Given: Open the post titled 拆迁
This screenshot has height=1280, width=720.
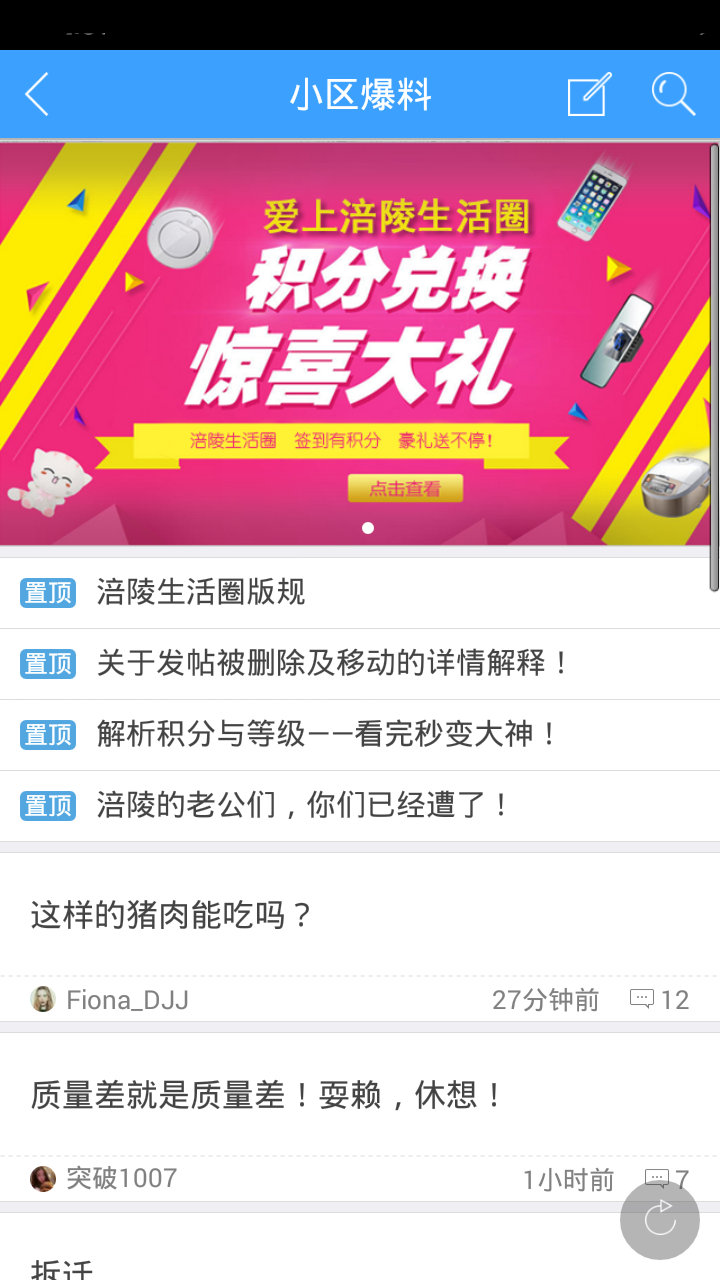Looking at the screenshot, I should [x=62, y=1268].
